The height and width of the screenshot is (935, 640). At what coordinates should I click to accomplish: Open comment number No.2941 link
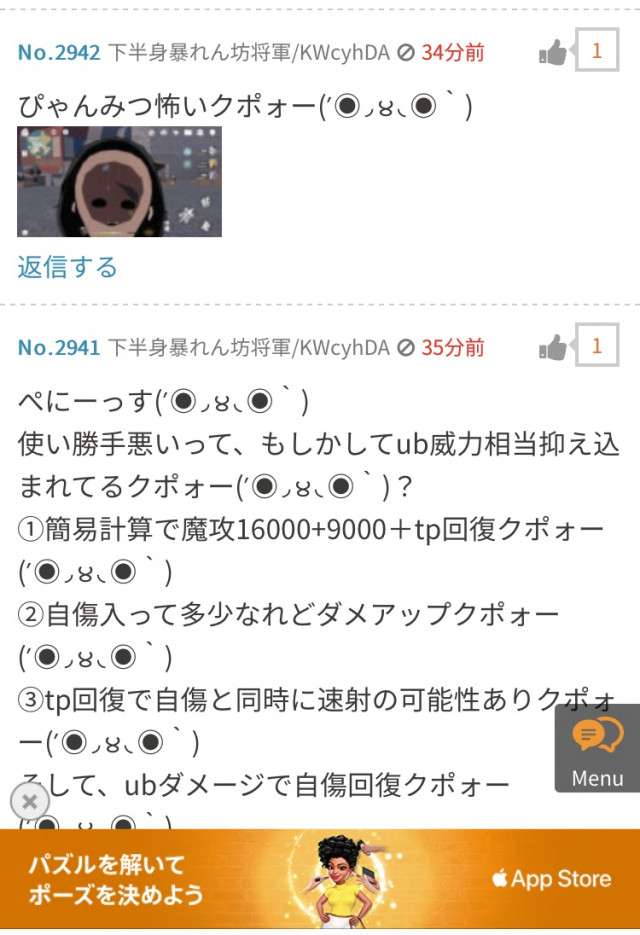point(59,347)
